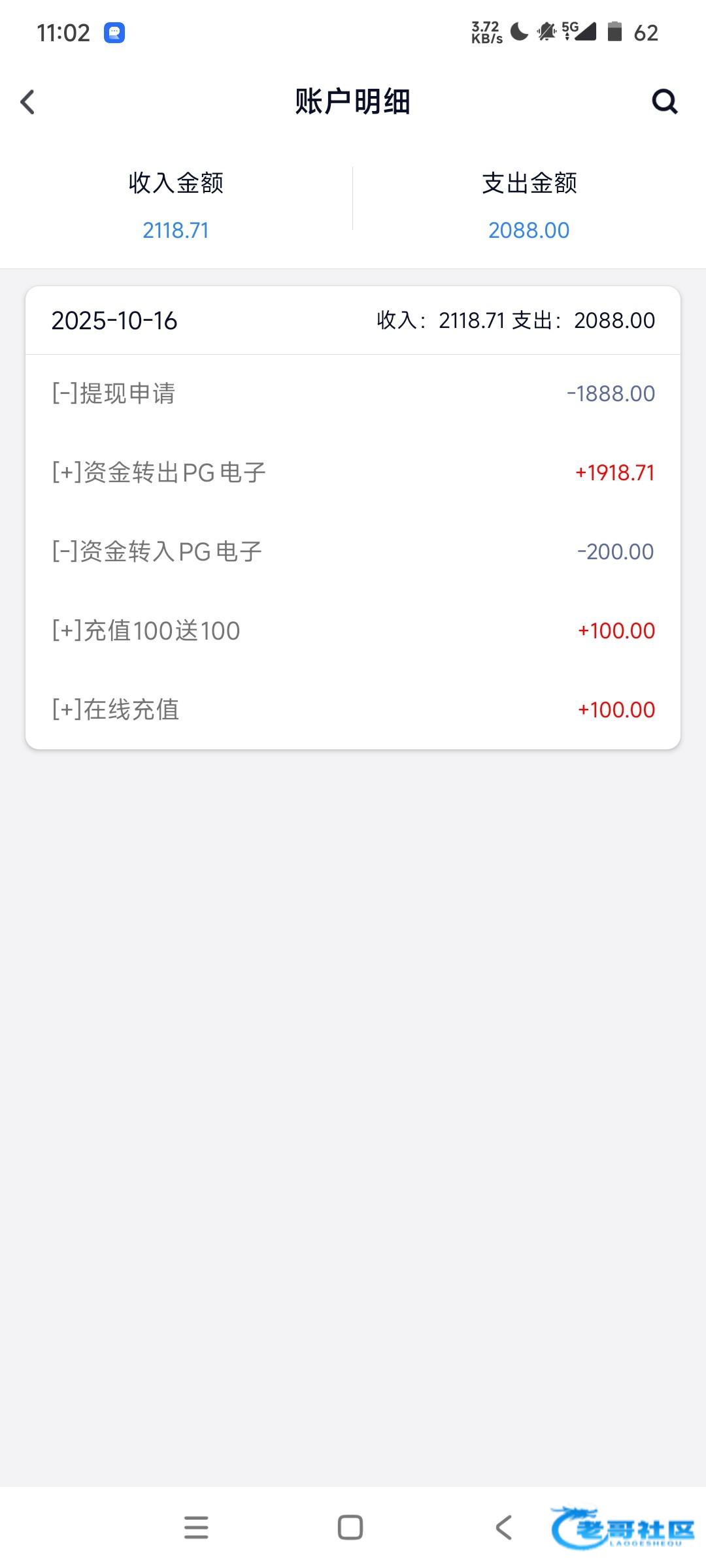Open search for account records
706x1568 pixels.
(x=665, y=102)
